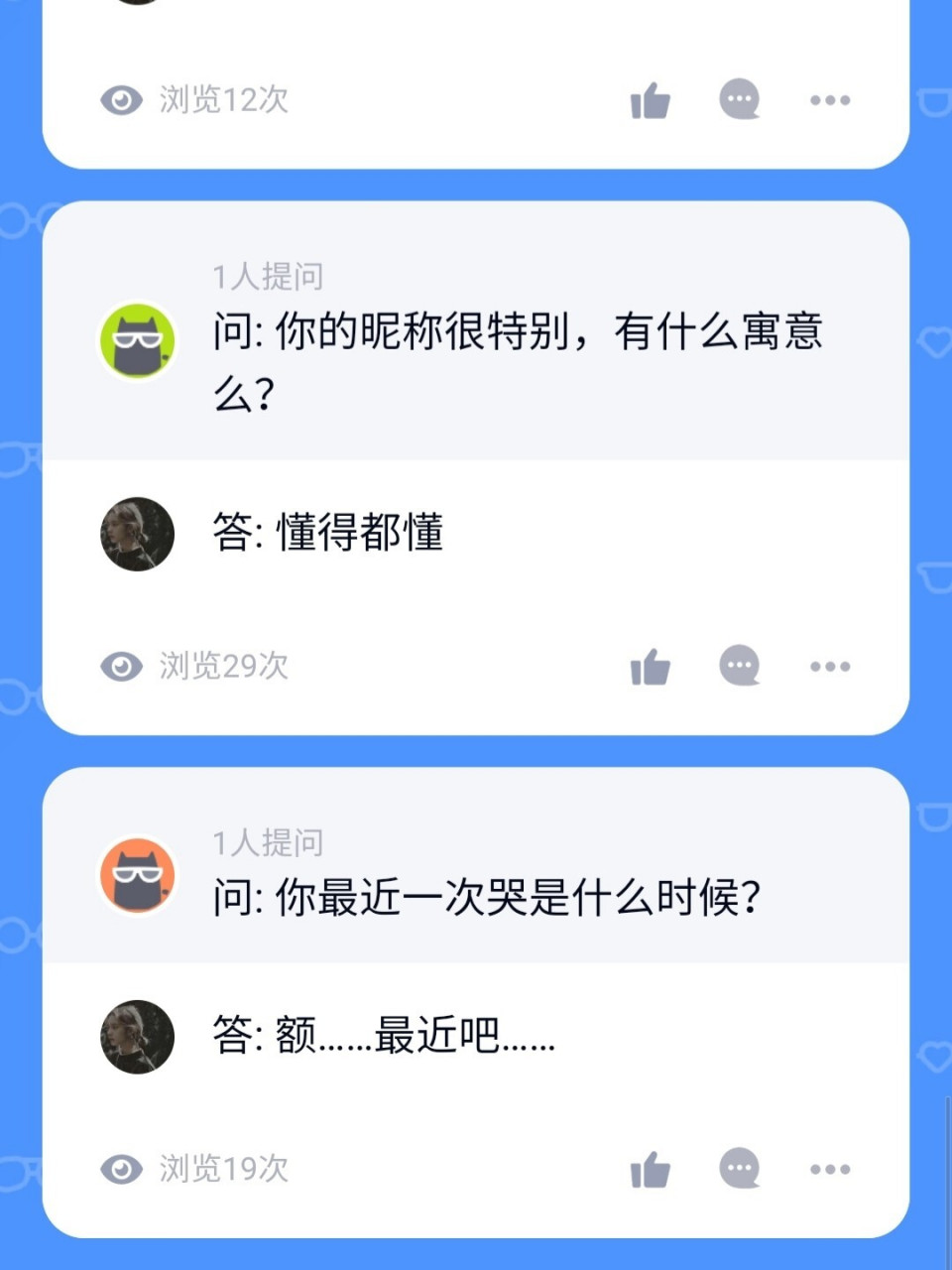Open more options for the crying question

point(829,1169)
